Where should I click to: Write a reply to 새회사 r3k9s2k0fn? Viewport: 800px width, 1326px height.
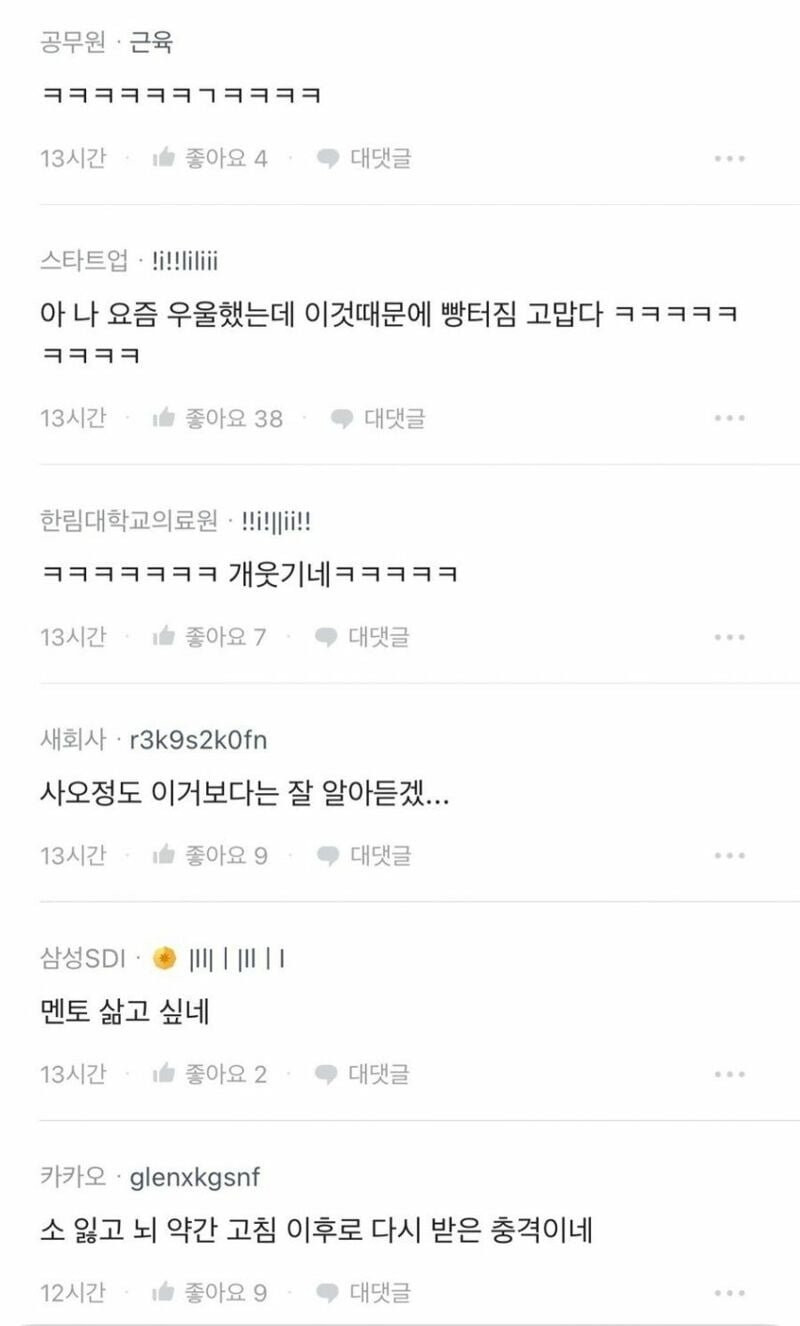363,856
